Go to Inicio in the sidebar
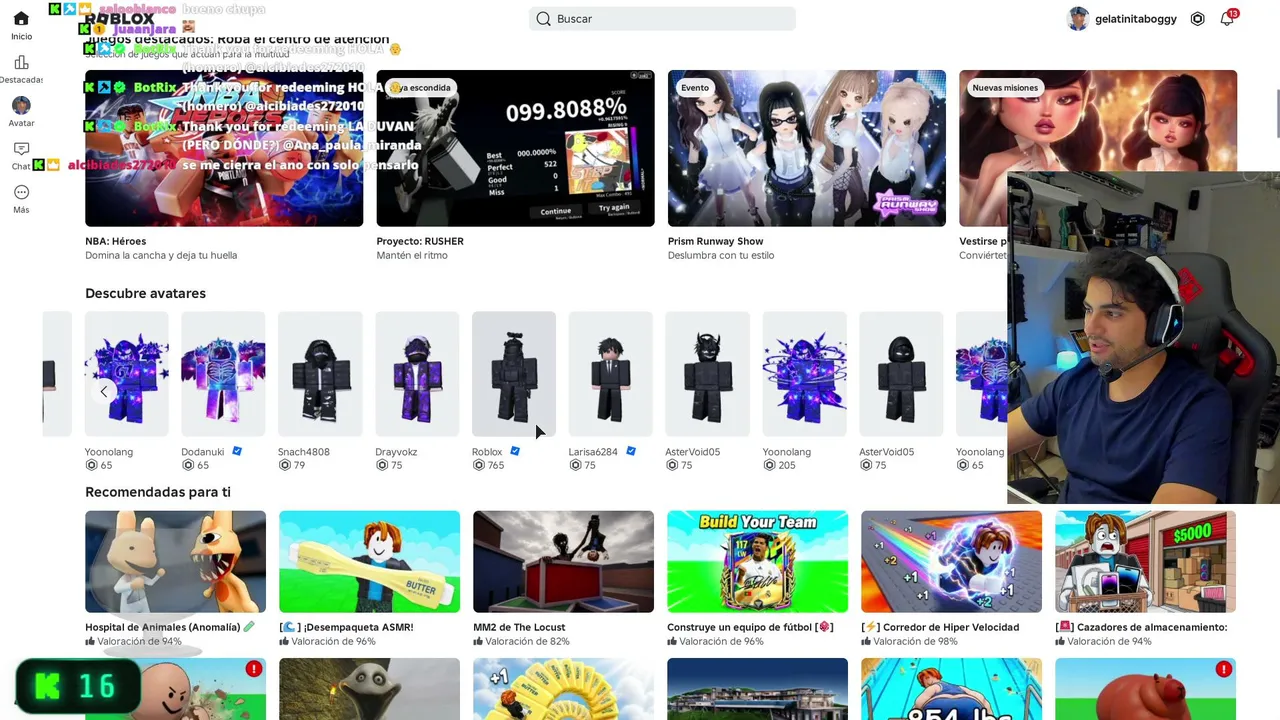This screenshot has width=1280, height=720. pyautogui.click(x=21, y=26)
